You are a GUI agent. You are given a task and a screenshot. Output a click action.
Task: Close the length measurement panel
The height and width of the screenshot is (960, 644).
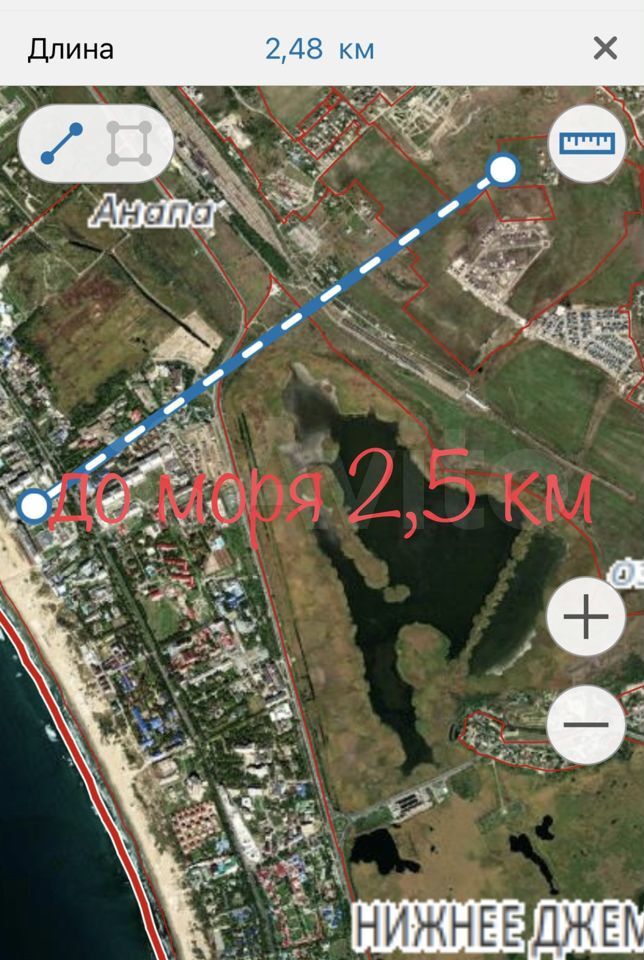(x=605, y=48)
